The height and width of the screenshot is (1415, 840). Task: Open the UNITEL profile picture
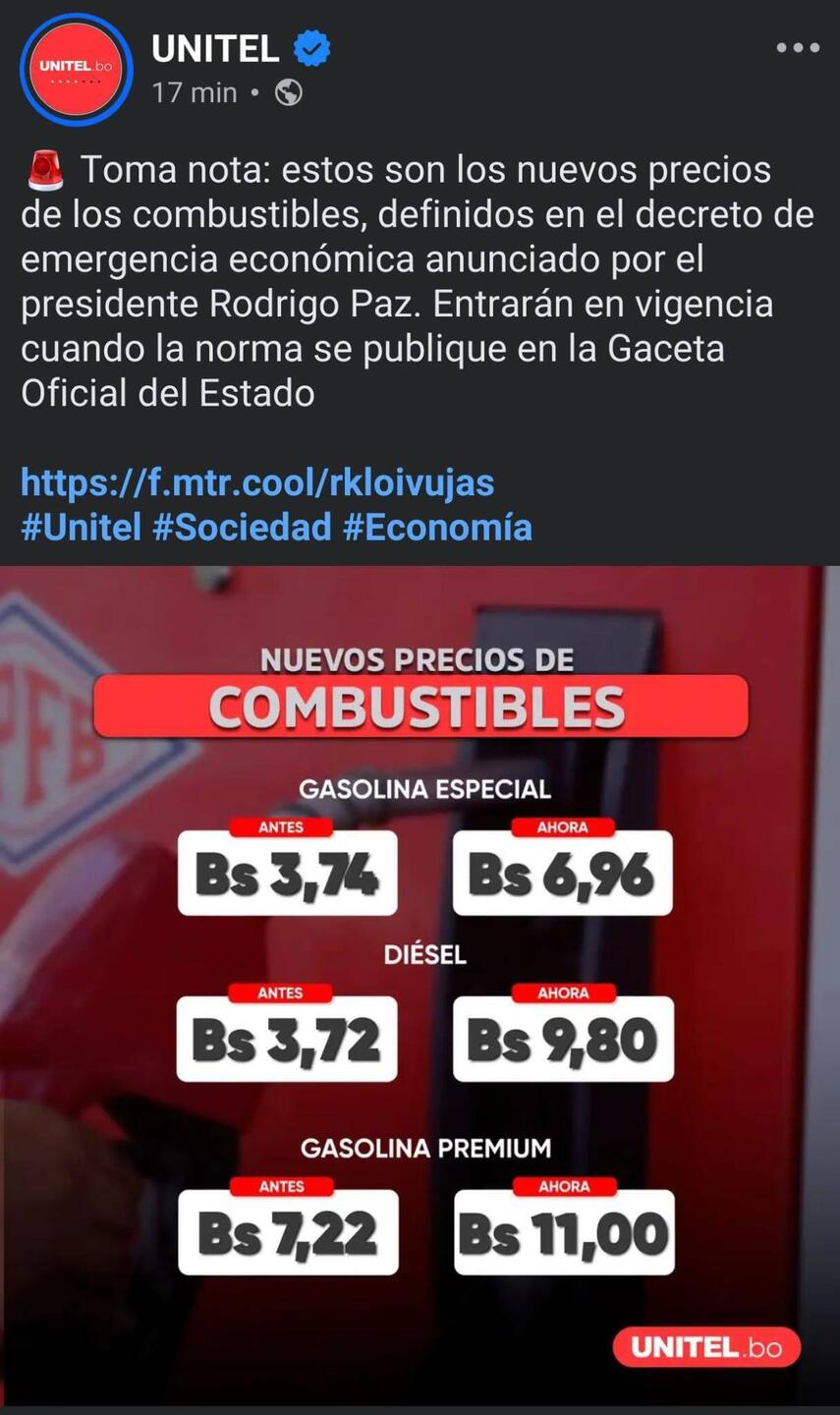[77, 70]
